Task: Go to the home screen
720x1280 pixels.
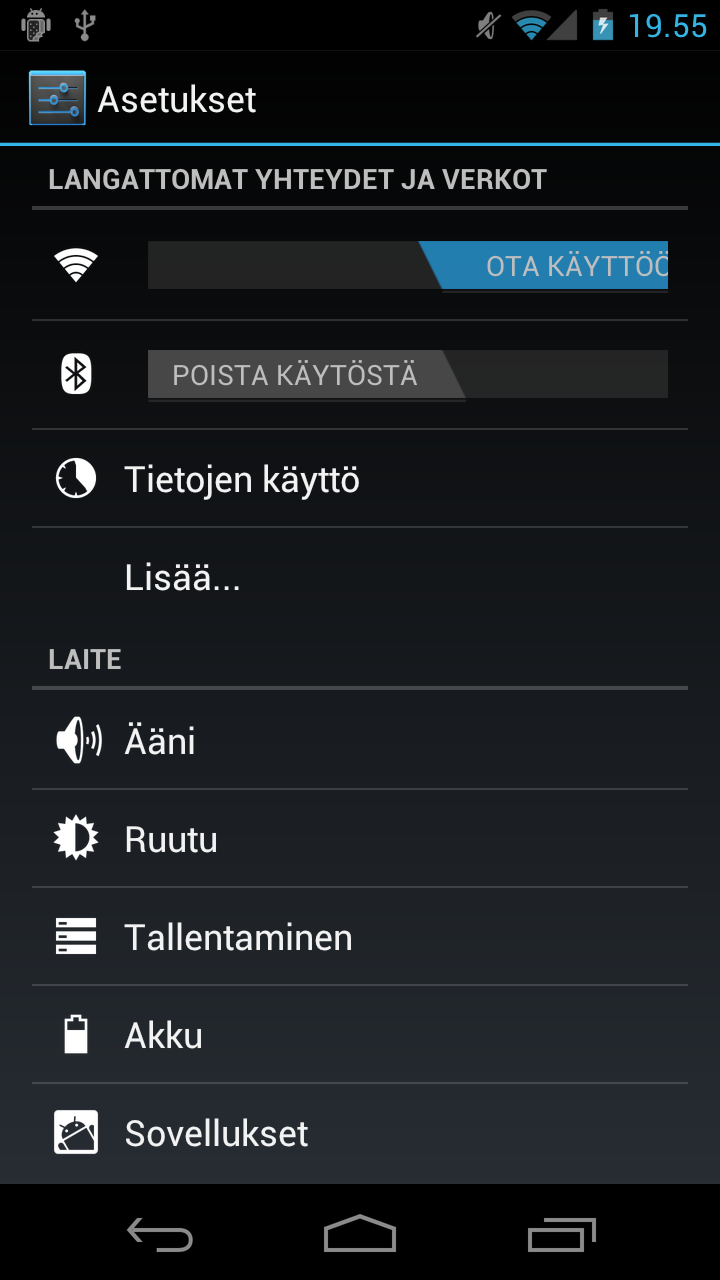Action: (x=360, y=1234)
